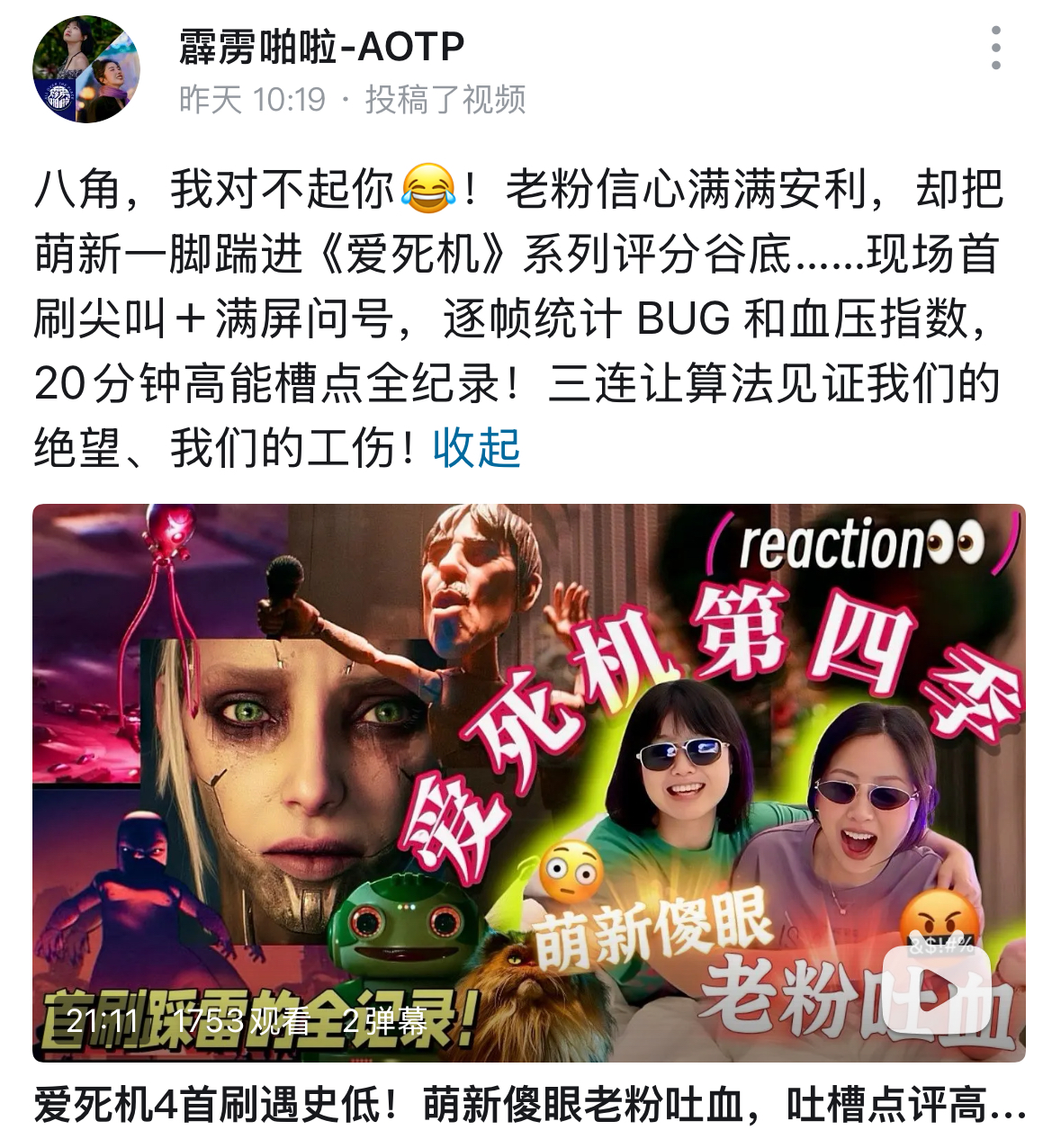Open the 霹雳啪啦-AOTP username
This screenshot has width=1061, height=1148.
pyautogui.click(x=321, y=47)
